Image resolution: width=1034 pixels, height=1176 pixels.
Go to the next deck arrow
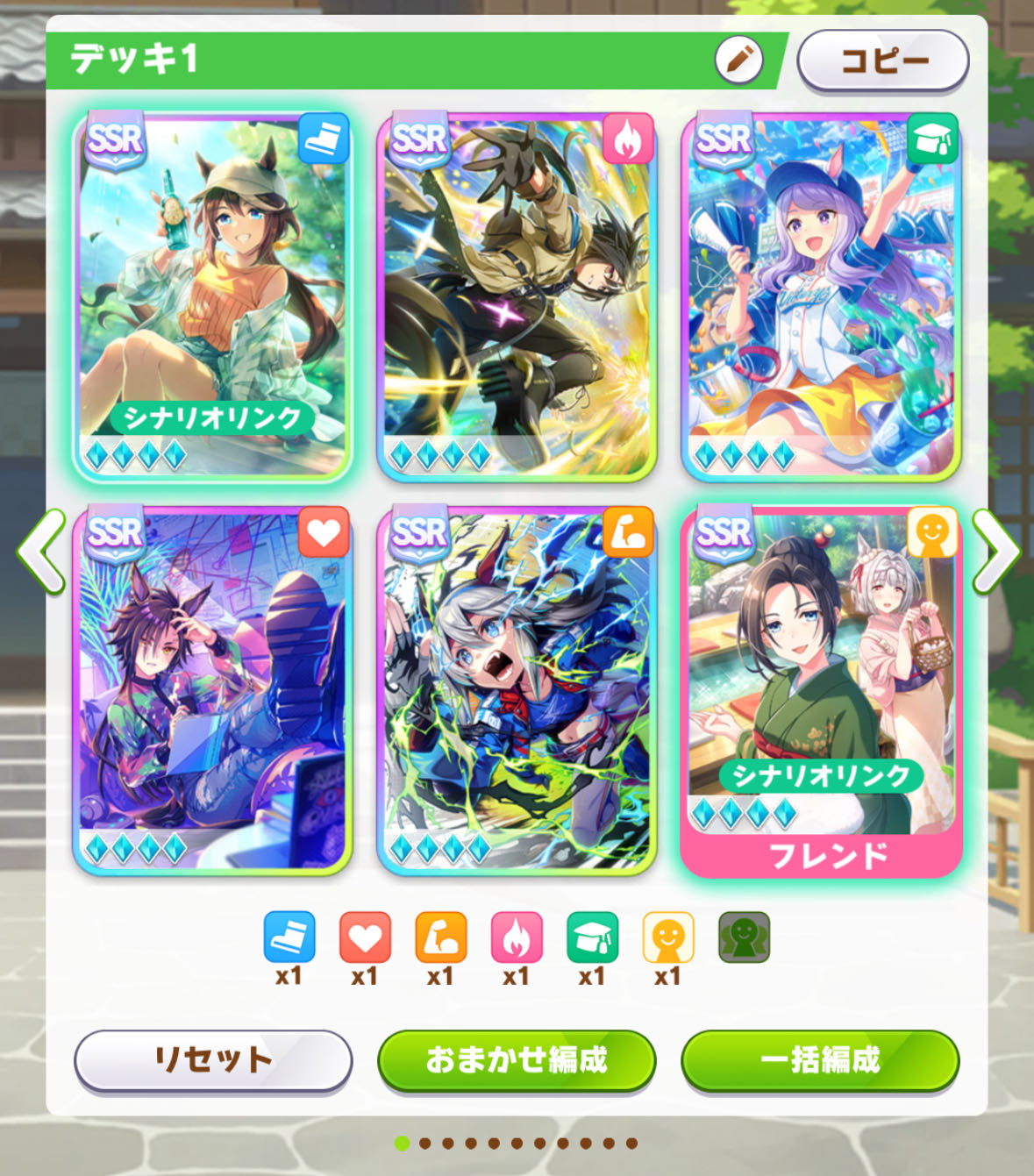(x=995, y=552)
